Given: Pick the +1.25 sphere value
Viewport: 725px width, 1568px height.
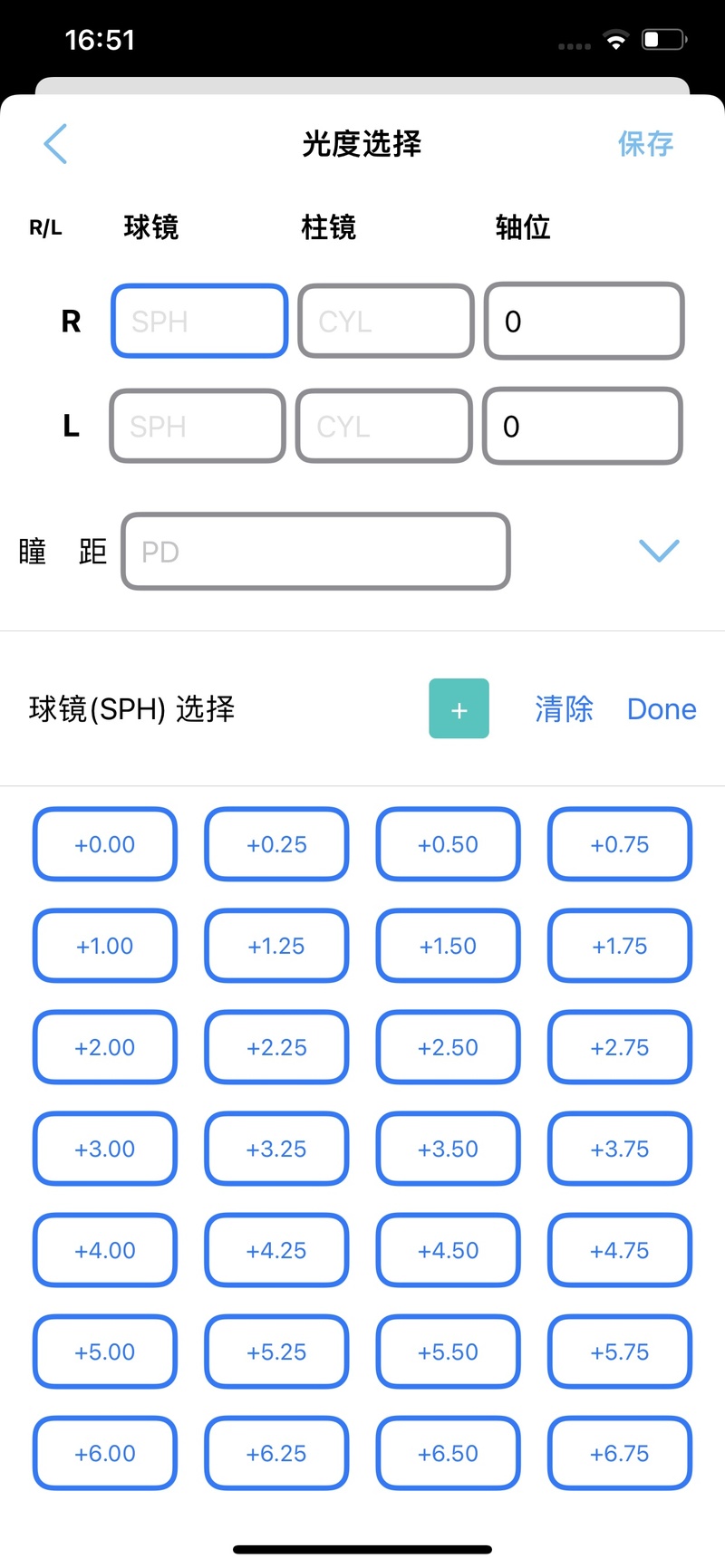Looking at the screenshot, I should [x=276, y=946].
